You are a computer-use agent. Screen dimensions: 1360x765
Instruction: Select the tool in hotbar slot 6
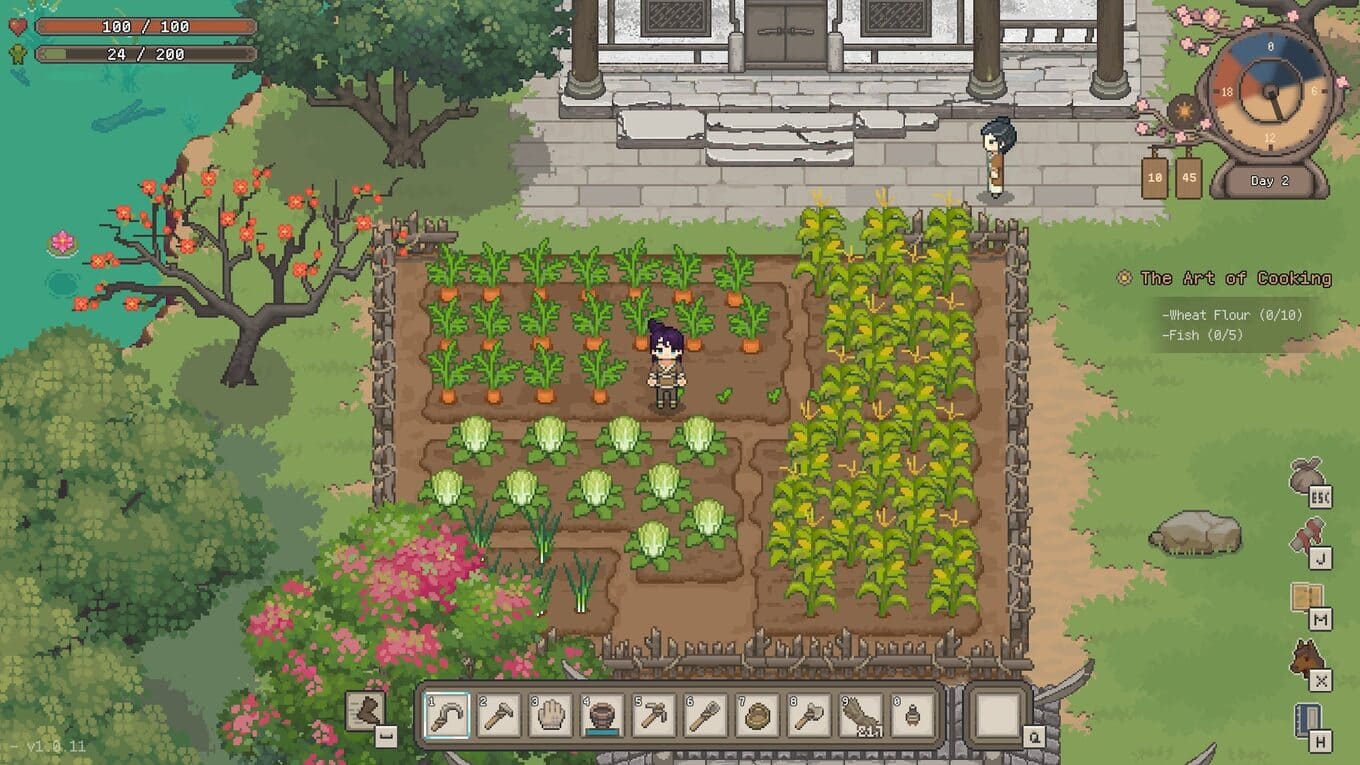click(x=706, y=716)
